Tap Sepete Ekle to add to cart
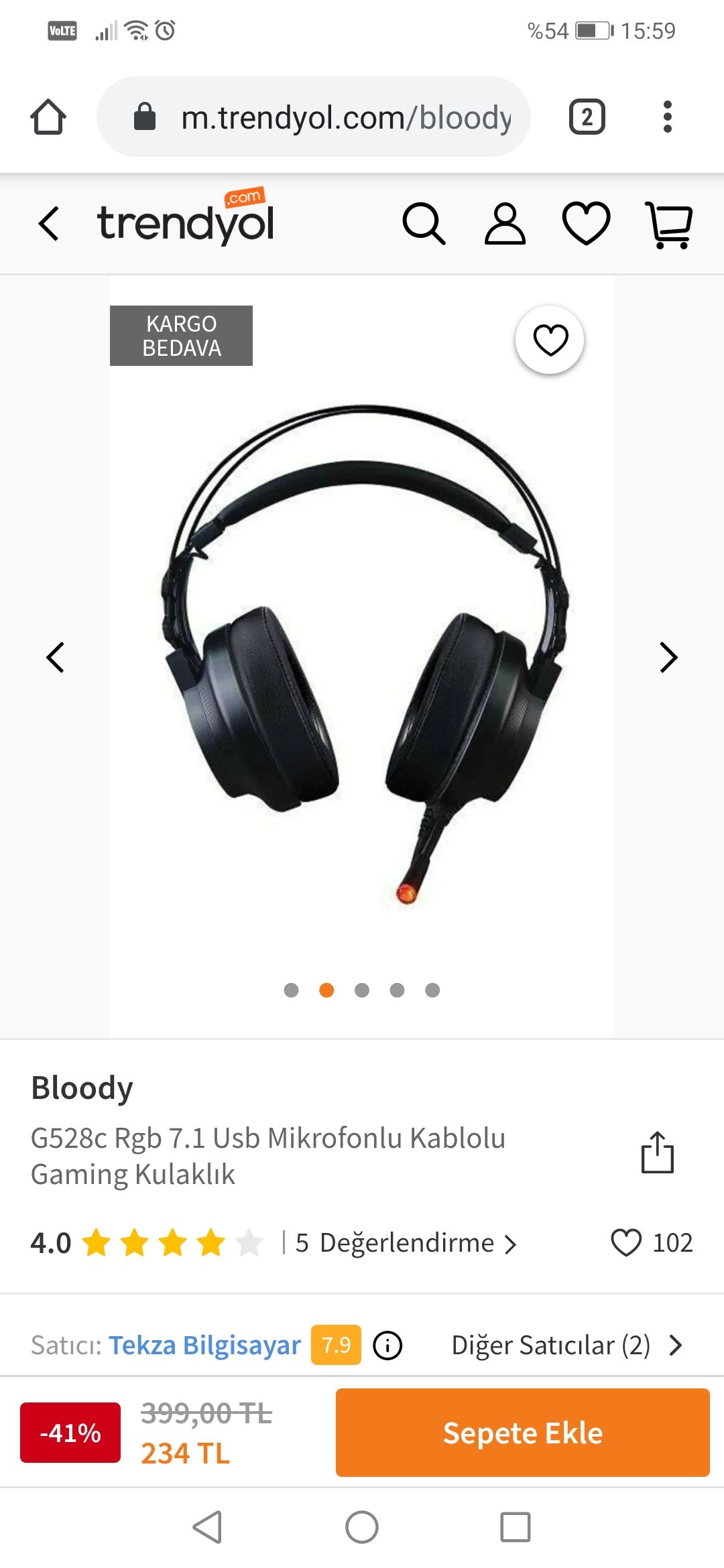 (x=522, y=1433)
